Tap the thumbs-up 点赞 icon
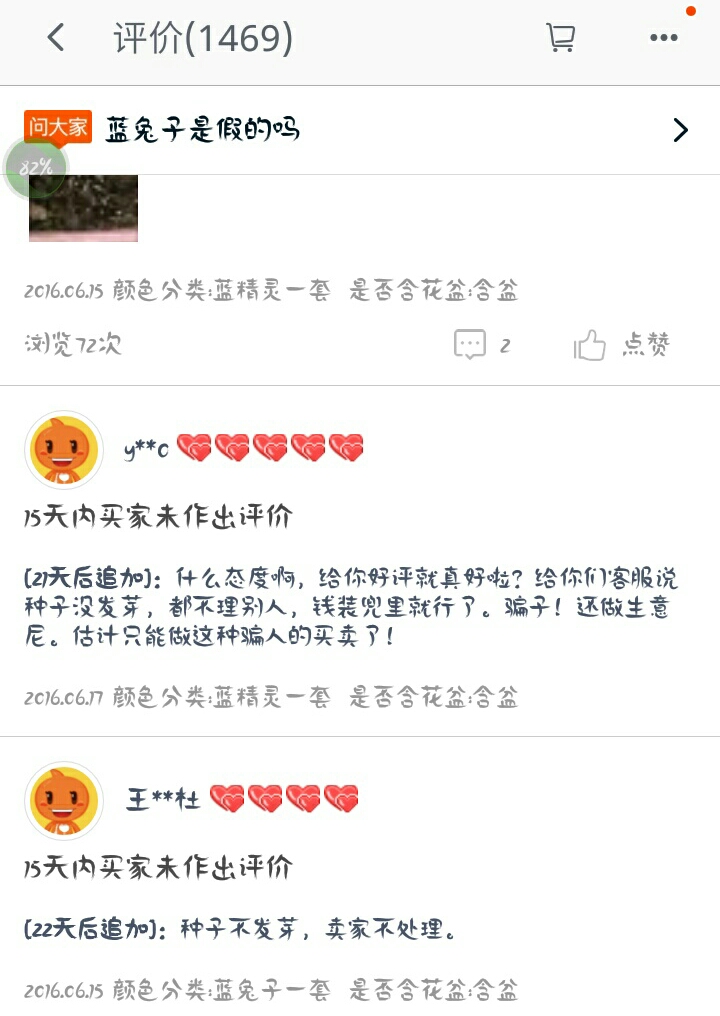The height and width of the screenshot is (1016, 720). tap(590, 343)
